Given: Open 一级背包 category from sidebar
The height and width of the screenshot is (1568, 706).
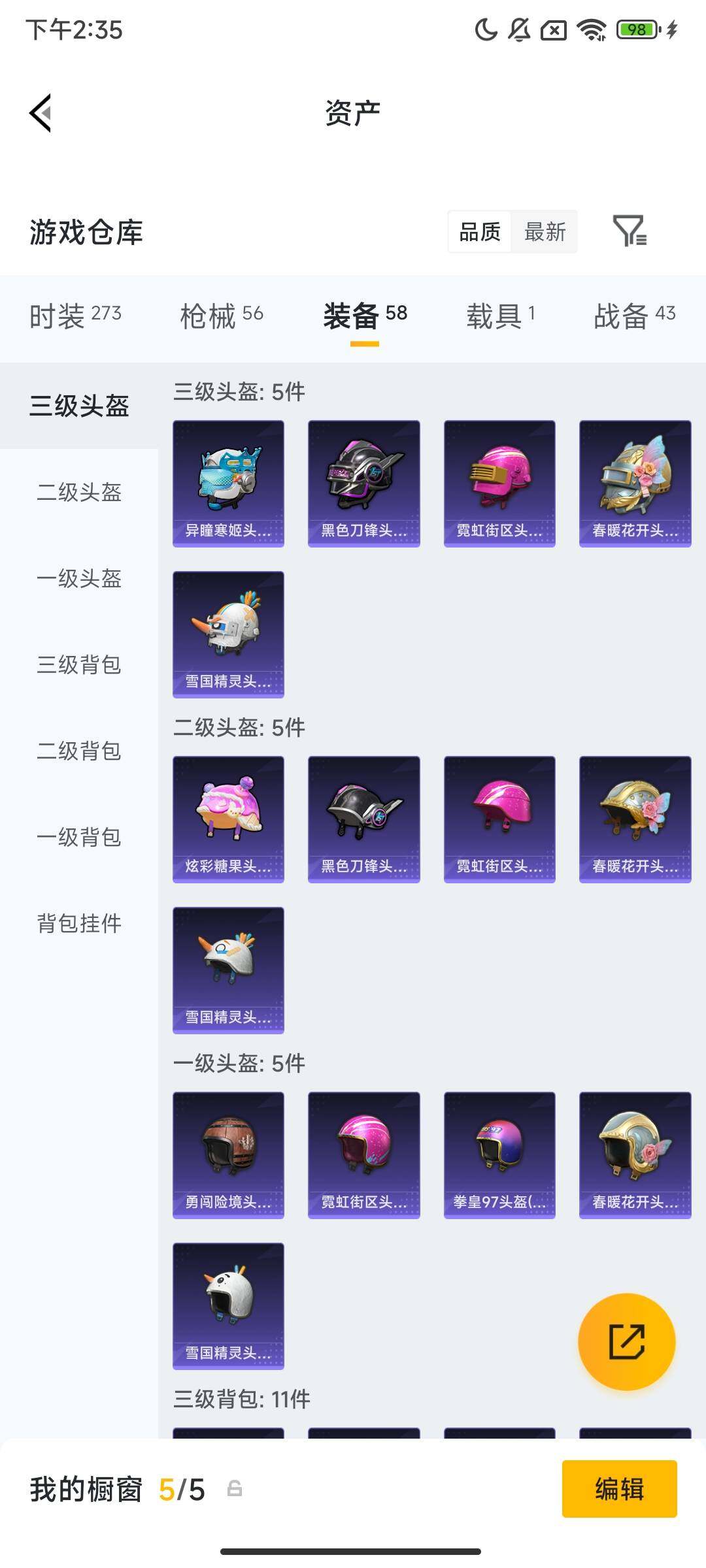Looking at the screenshot, I should pos(78,839).
